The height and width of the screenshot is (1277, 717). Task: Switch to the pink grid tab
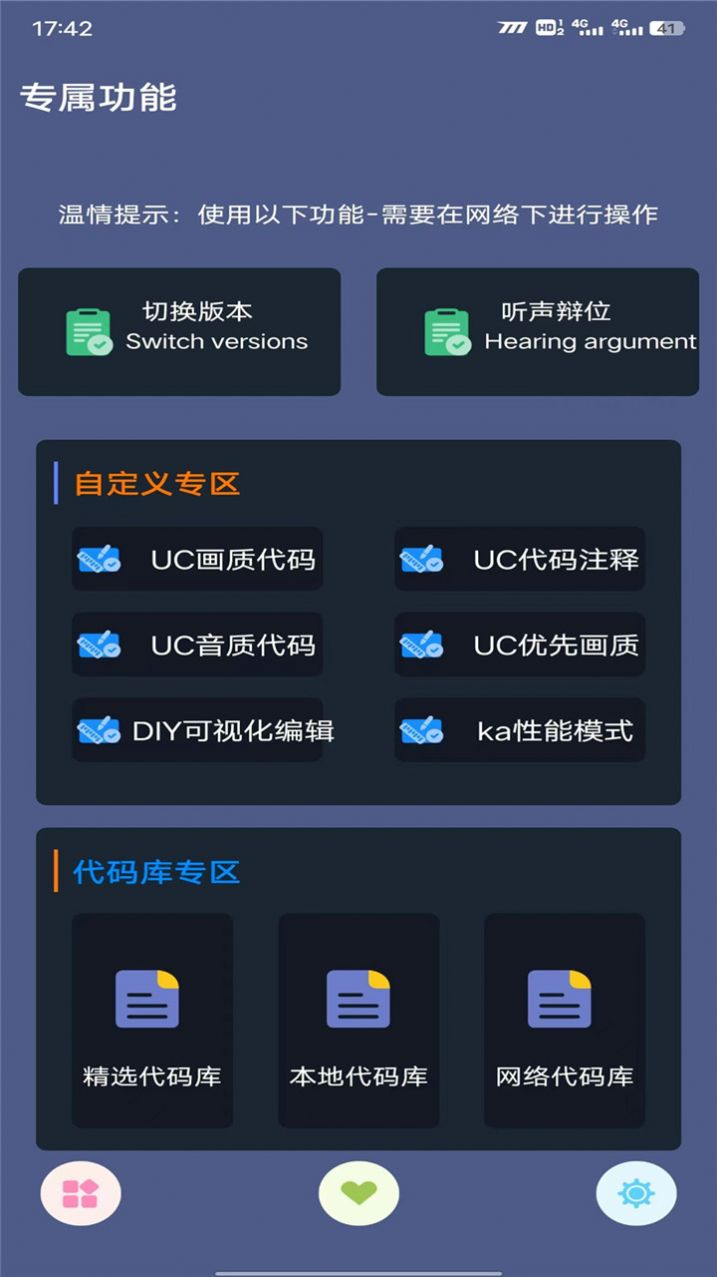tap(80, 1193)
